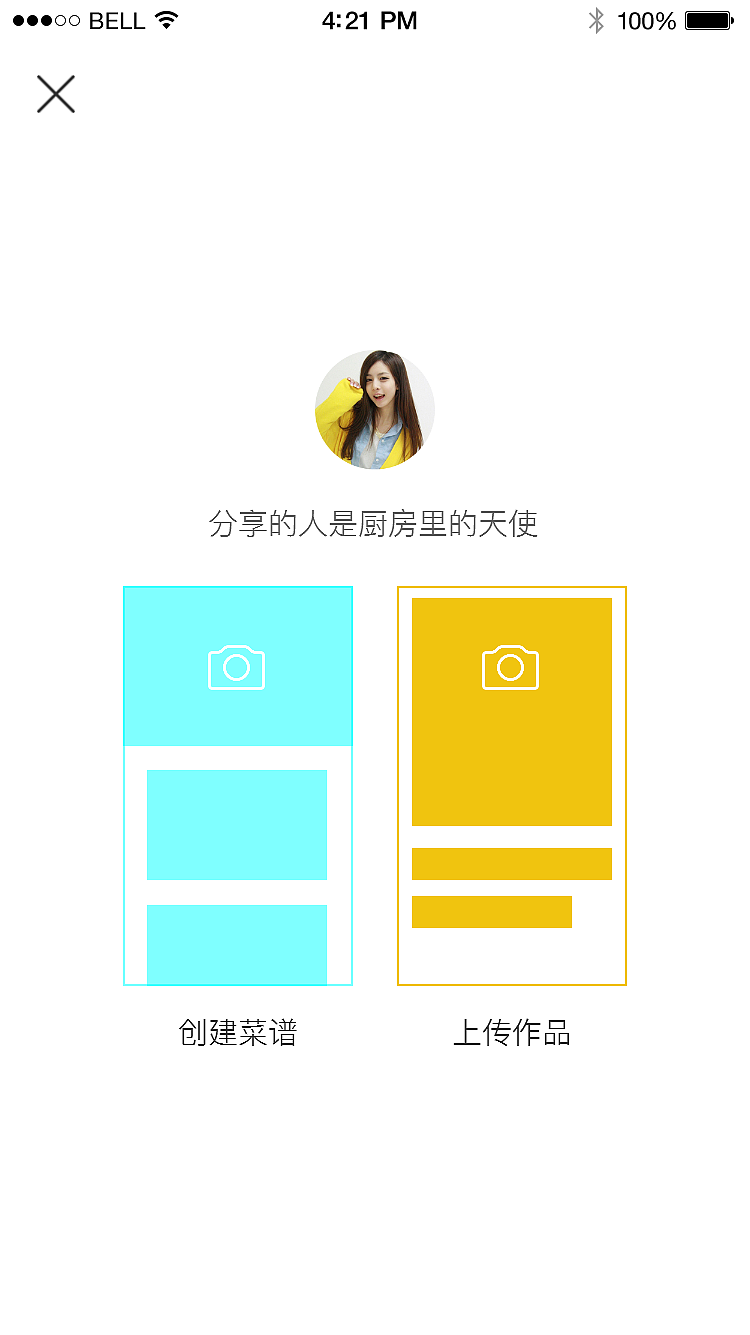Select the camera placeholder above 创建菜谱

tap(237, 666)
